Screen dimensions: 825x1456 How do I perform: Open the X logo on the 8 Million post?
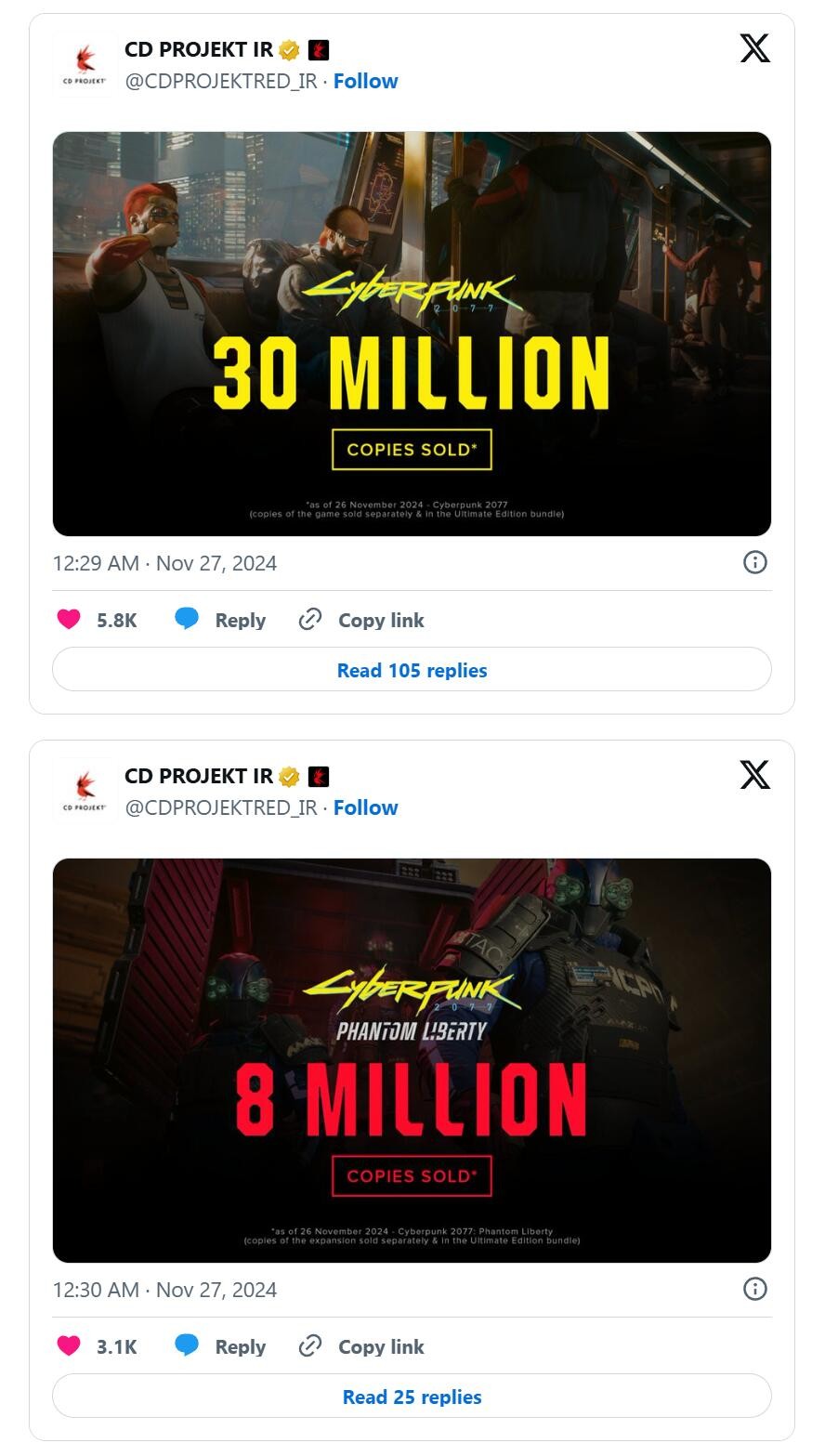754,775
